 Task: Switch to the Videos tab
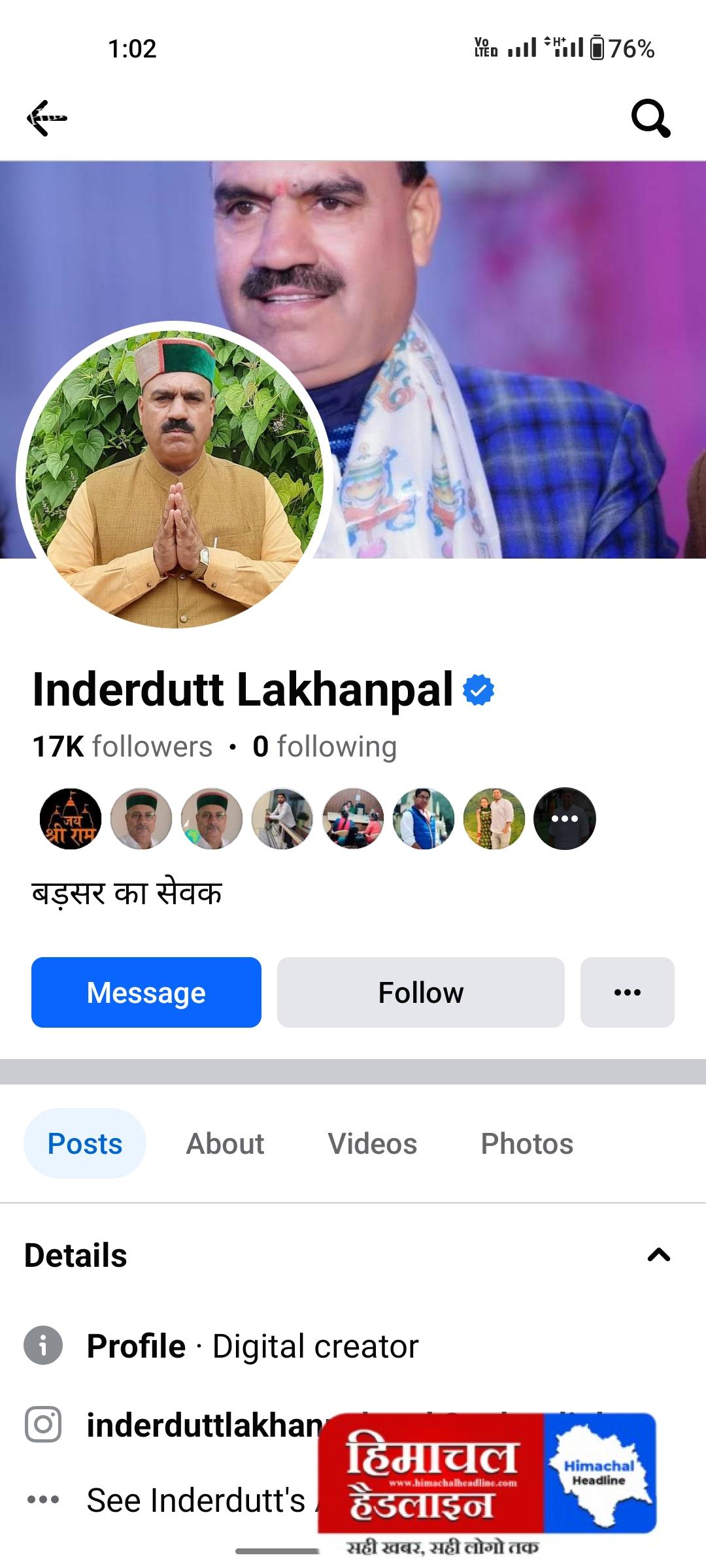coord(373,1143)
